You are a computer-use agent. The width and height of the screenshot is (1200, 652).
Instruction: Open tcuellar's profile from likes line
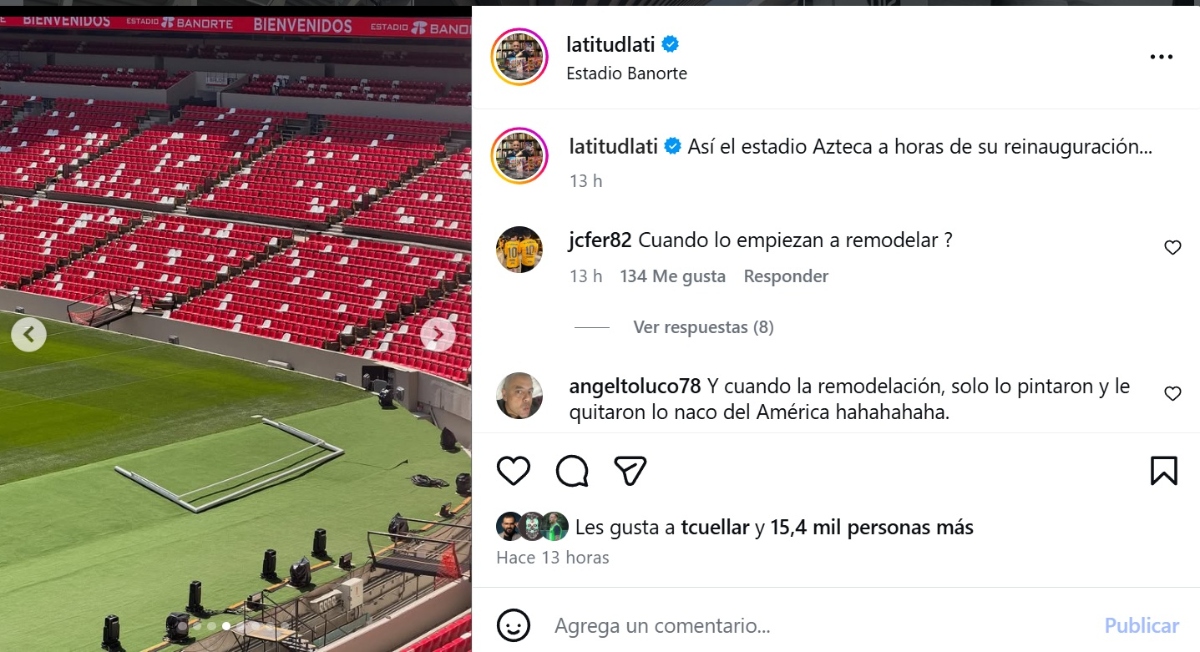point(714,527)
